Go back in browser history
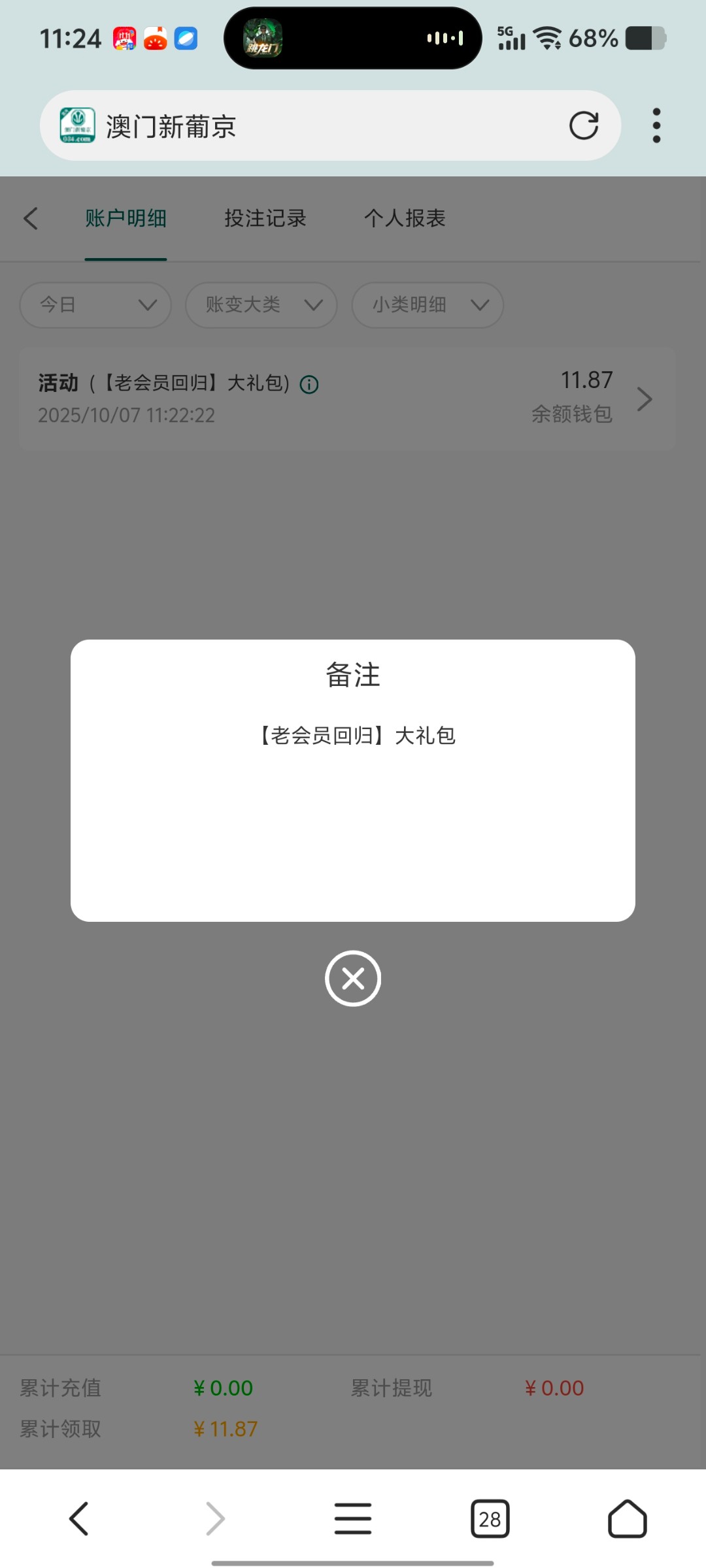The height and width of the screenshot is (1568, 706). point(79,1518)
